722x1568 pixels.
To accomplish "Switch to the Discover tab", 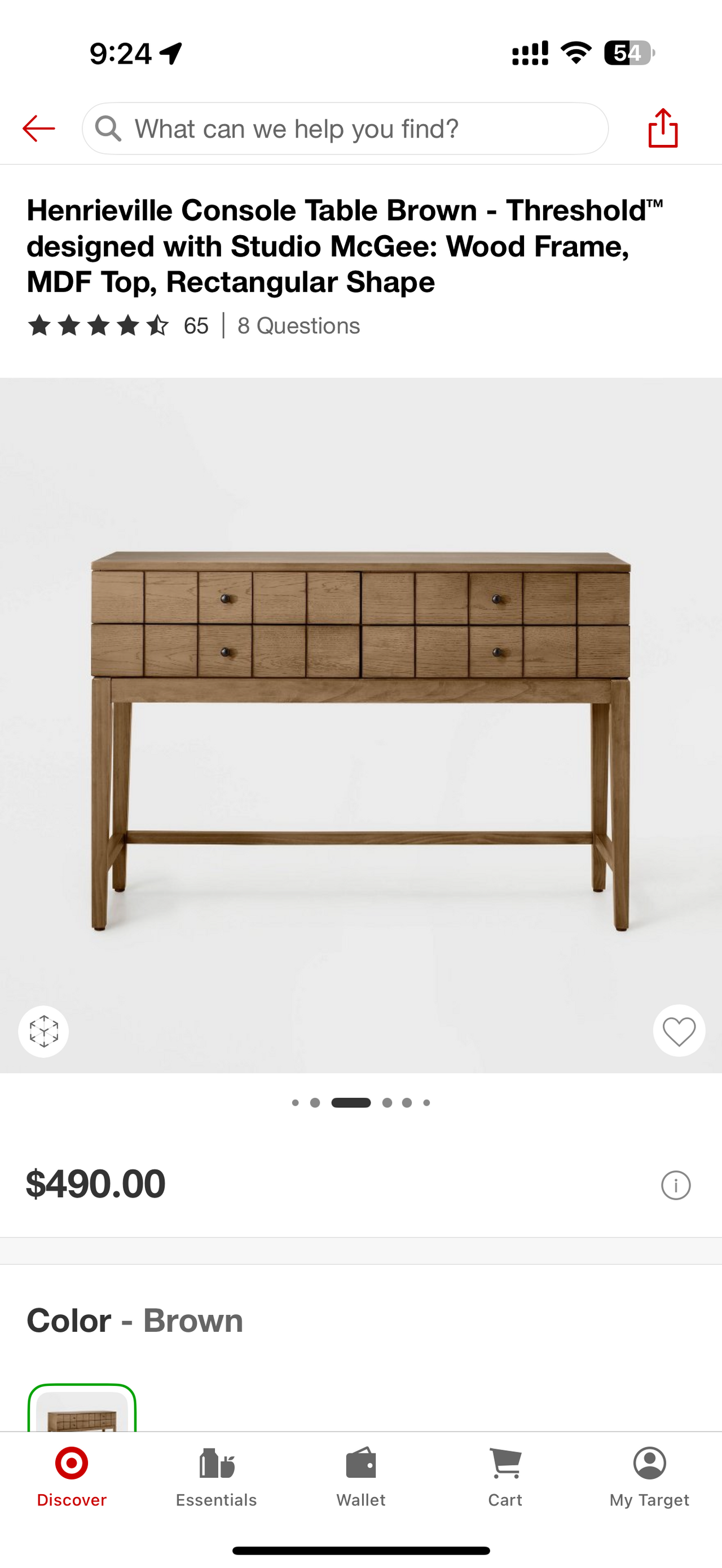I will coord(72,1477).
